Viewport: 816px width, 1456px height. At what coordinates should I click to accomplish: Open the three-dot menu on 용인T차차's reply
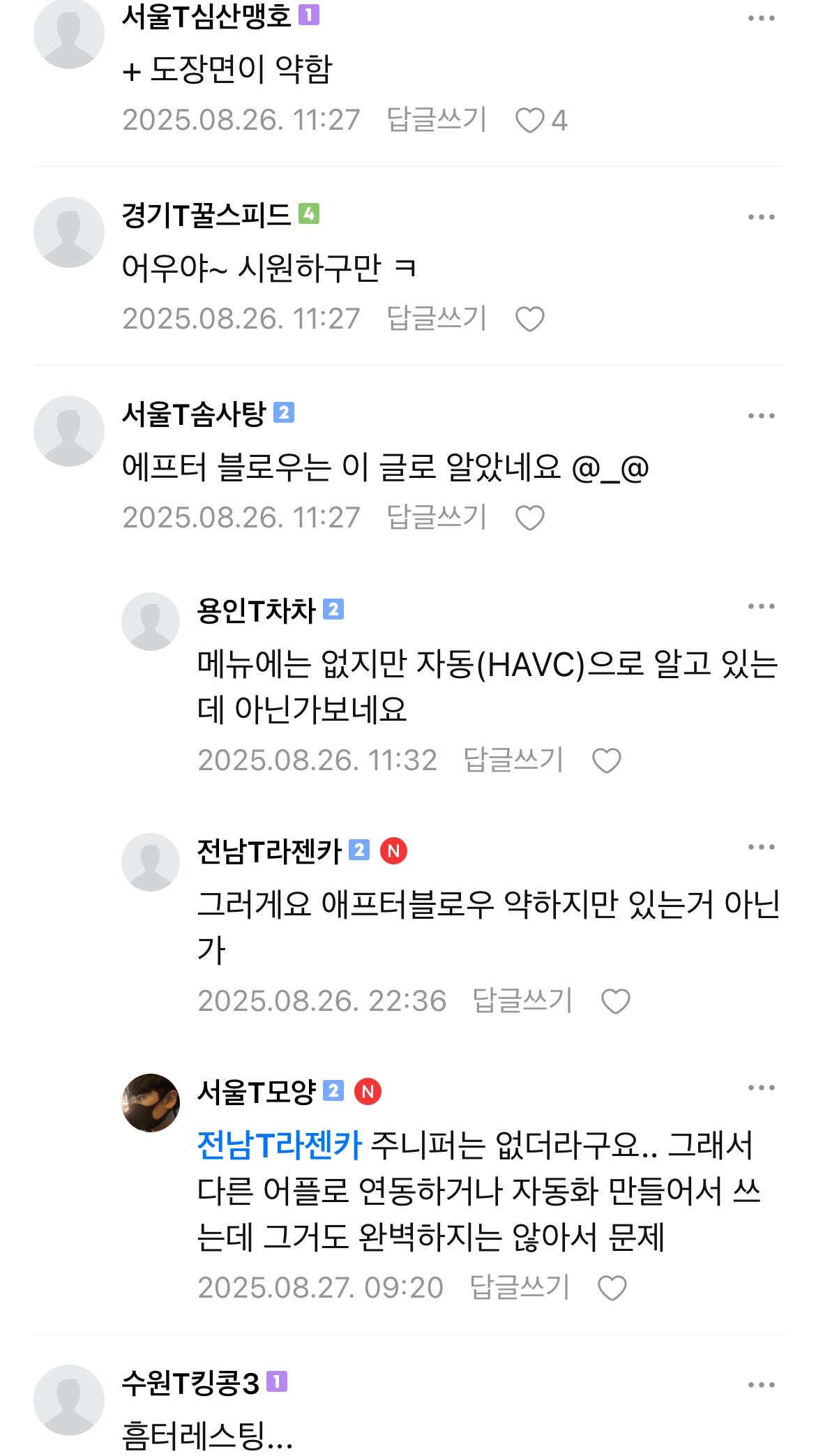point(761,607)
